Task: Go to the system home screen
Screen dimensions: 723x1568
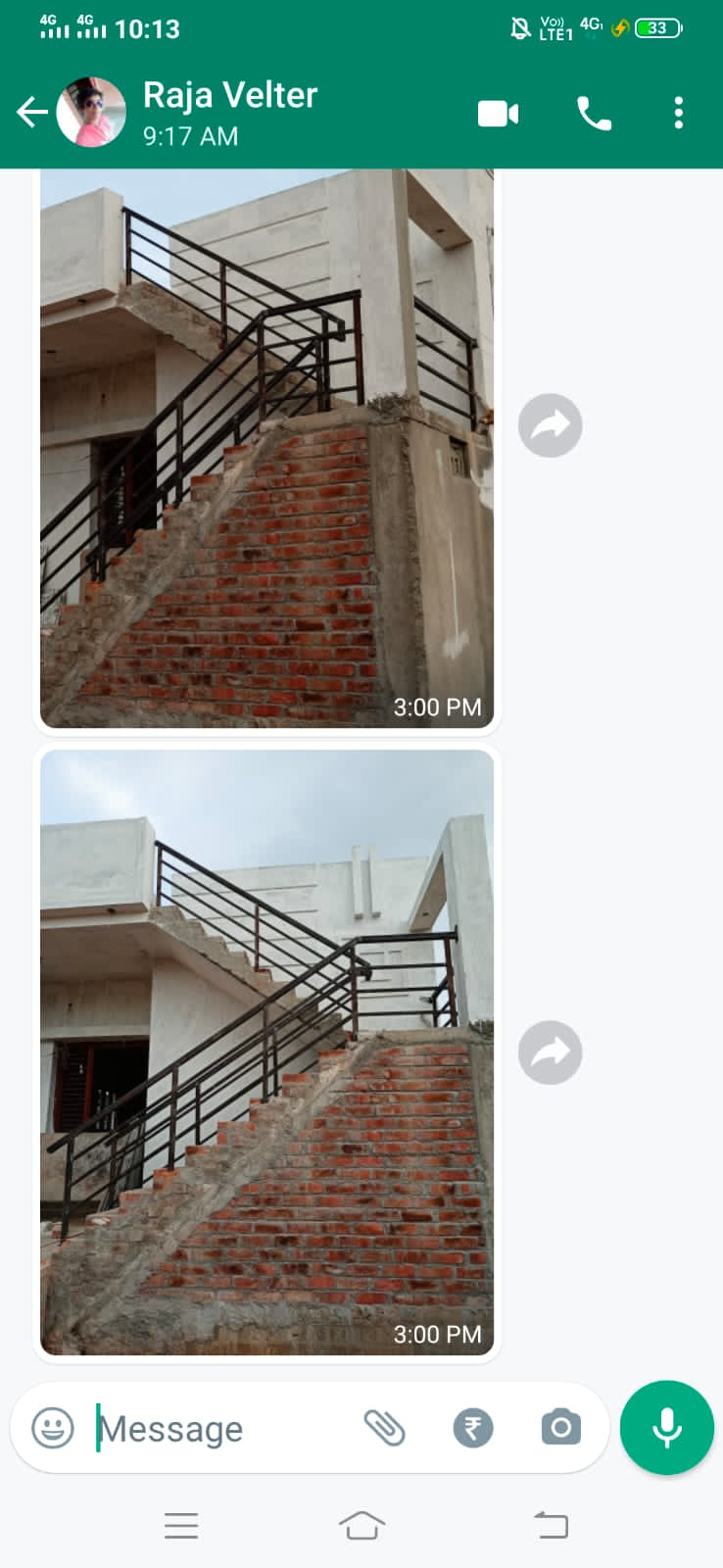Action: (x=361, y=1525)
